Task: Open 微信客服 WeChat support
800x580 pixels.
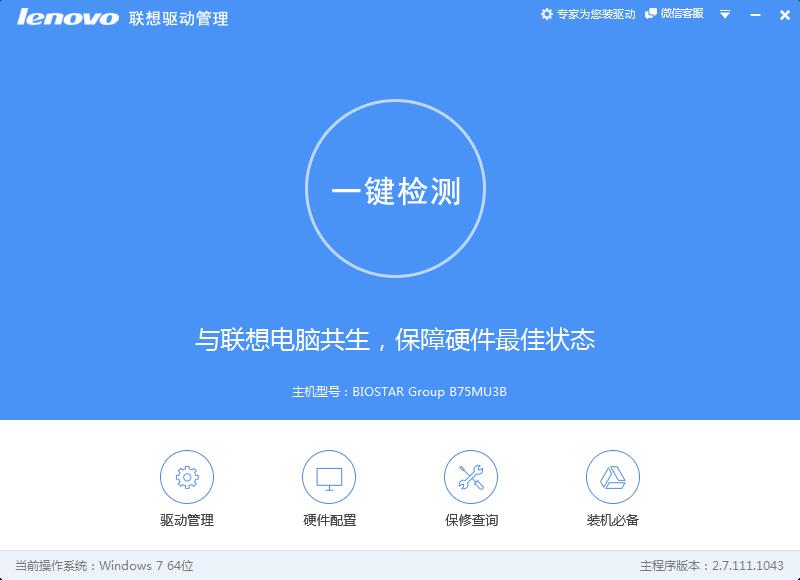Action: (675, 14)
